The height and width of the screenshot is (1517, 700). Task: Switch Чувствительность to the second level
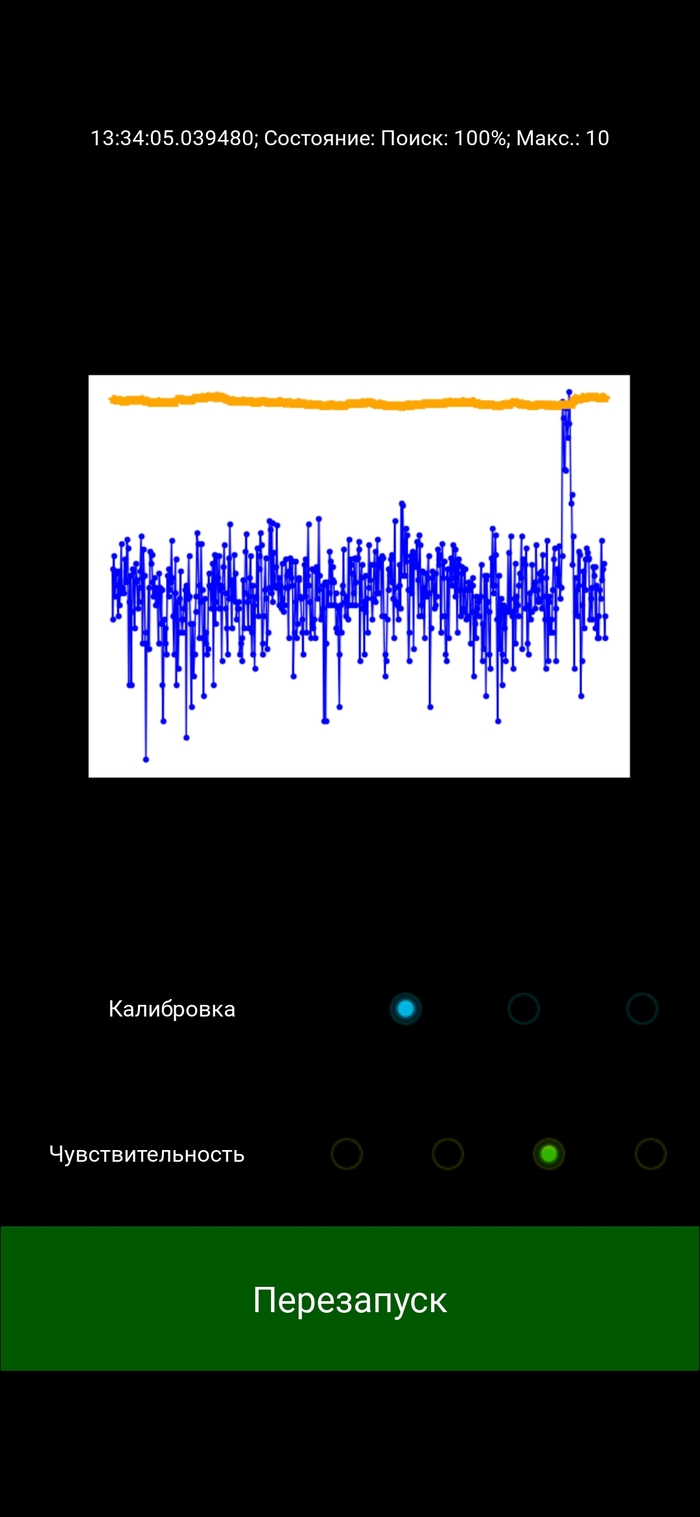(x=448, y=1154)
